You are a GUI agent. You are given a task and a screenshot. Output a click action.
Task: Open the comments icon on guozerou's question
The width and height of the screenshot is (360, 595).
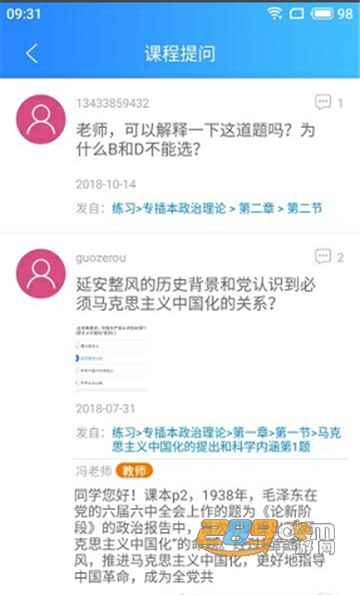point(323,257)
